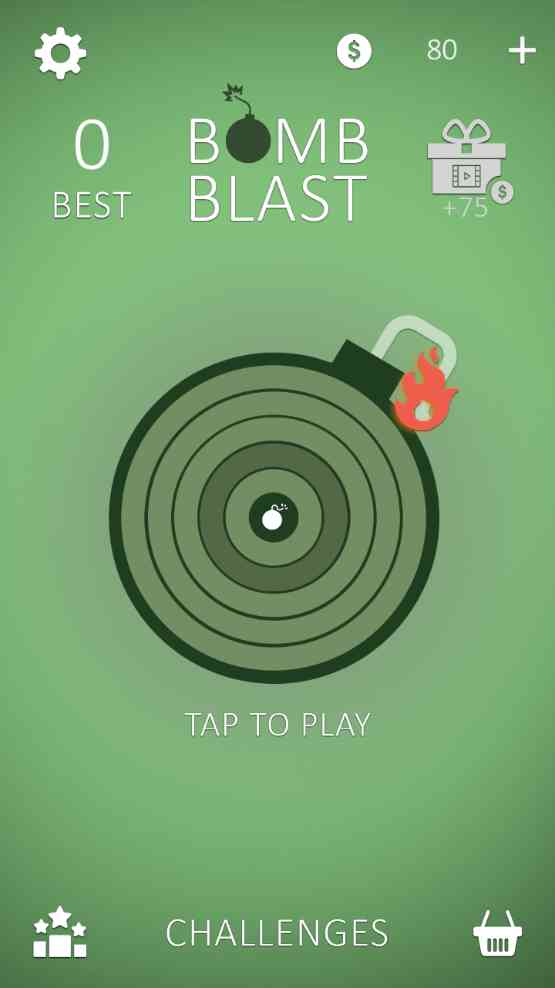Tap the bomb to start playing
The height and width of the screenshot is (988, 555).
(274, 518)
